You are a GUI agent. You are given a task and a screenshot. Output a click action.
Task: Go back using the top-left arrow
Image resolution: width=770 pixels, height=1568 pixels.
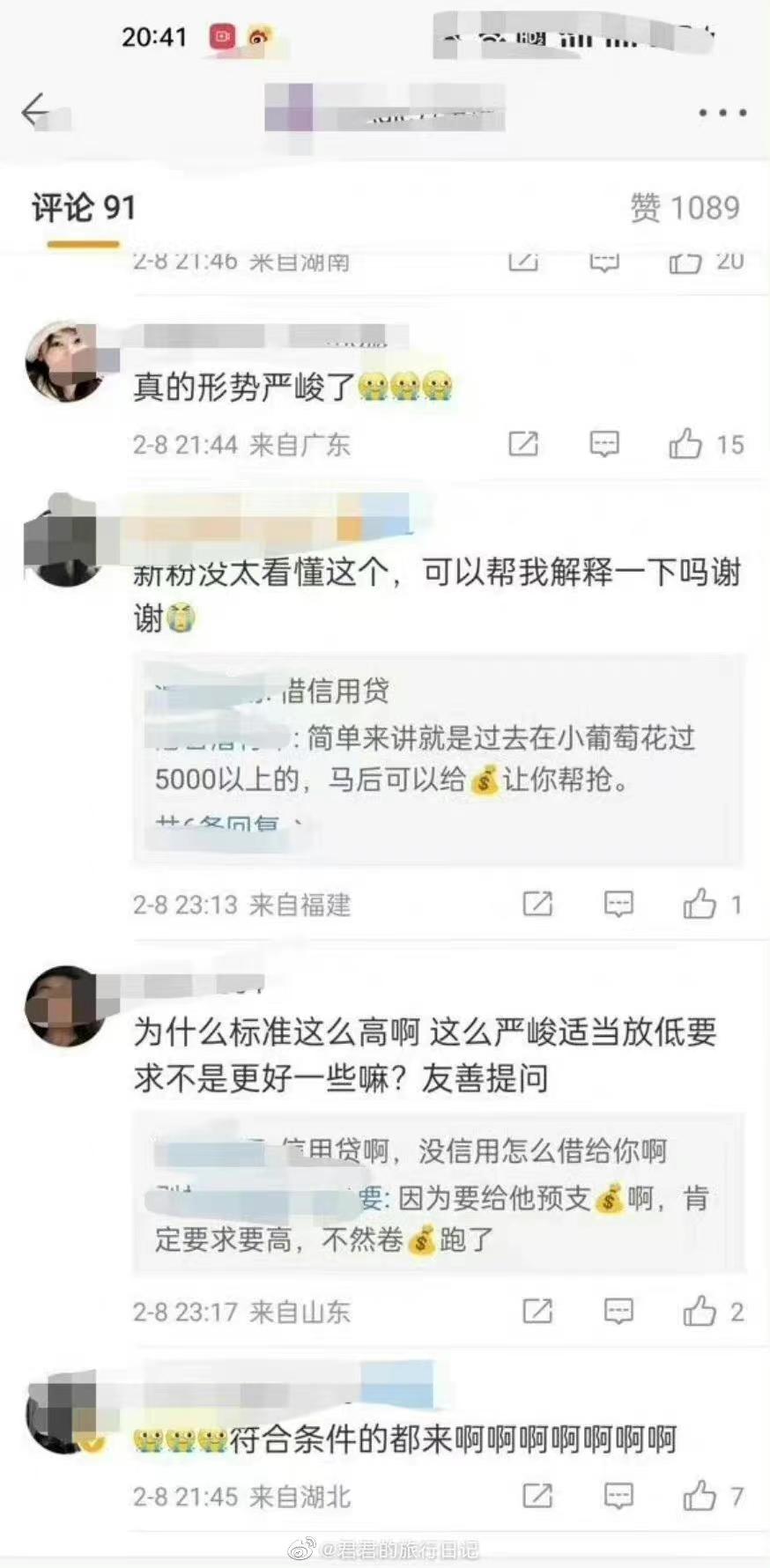35,111
